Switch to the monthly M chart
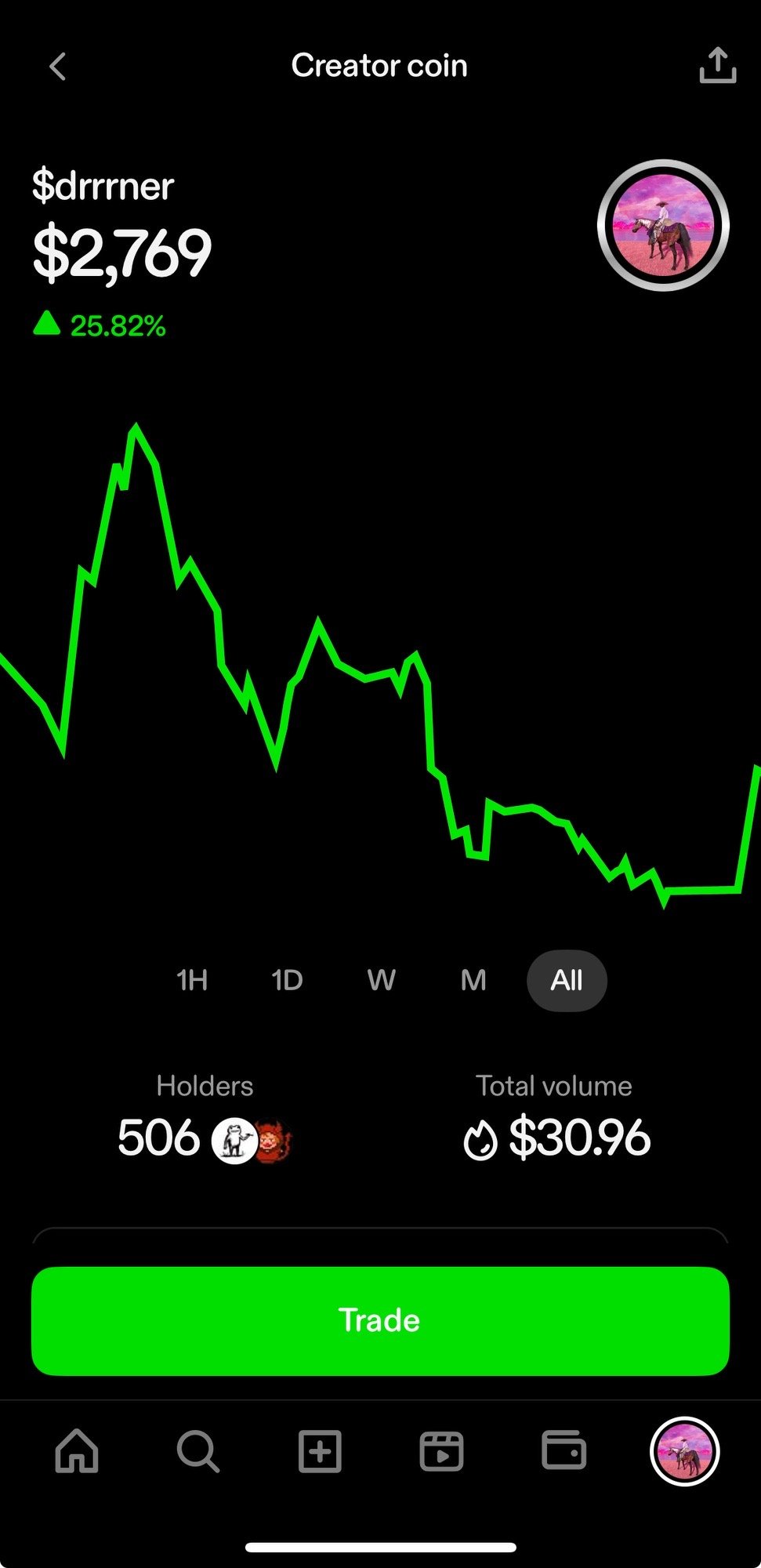 coord(473,980)
